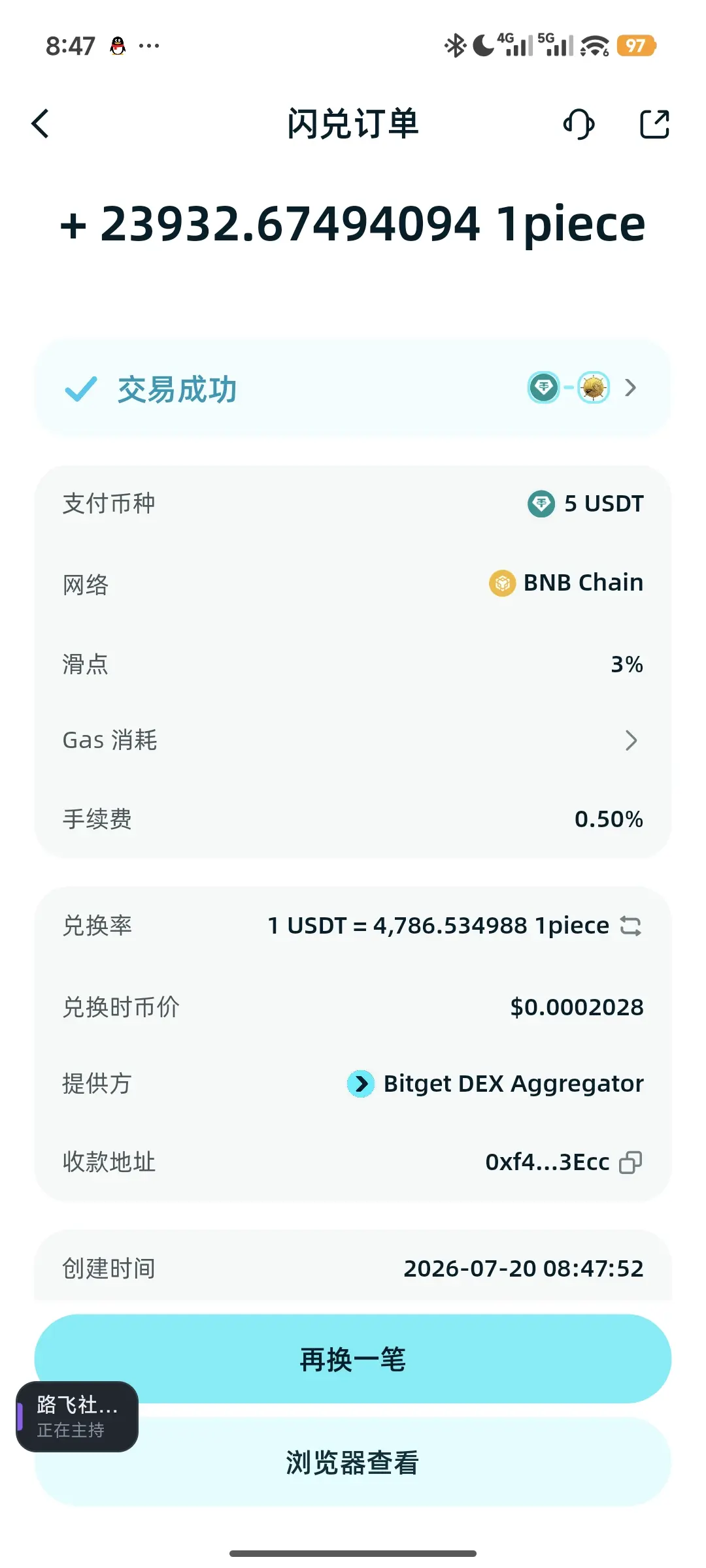Open the 交易成功 transaction details row

point(353,388)
